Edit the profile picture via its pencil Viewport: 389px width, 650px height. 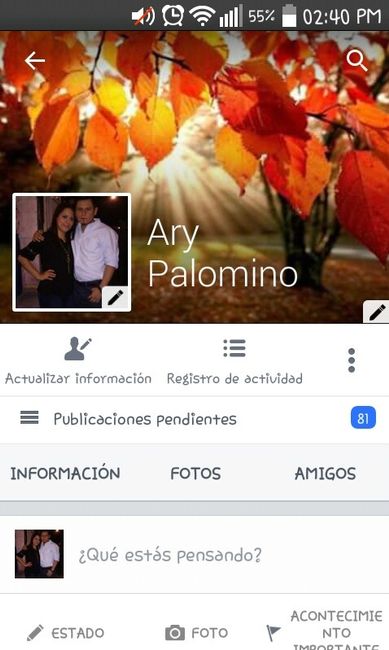pyautogui.click(x=116, y=298)
